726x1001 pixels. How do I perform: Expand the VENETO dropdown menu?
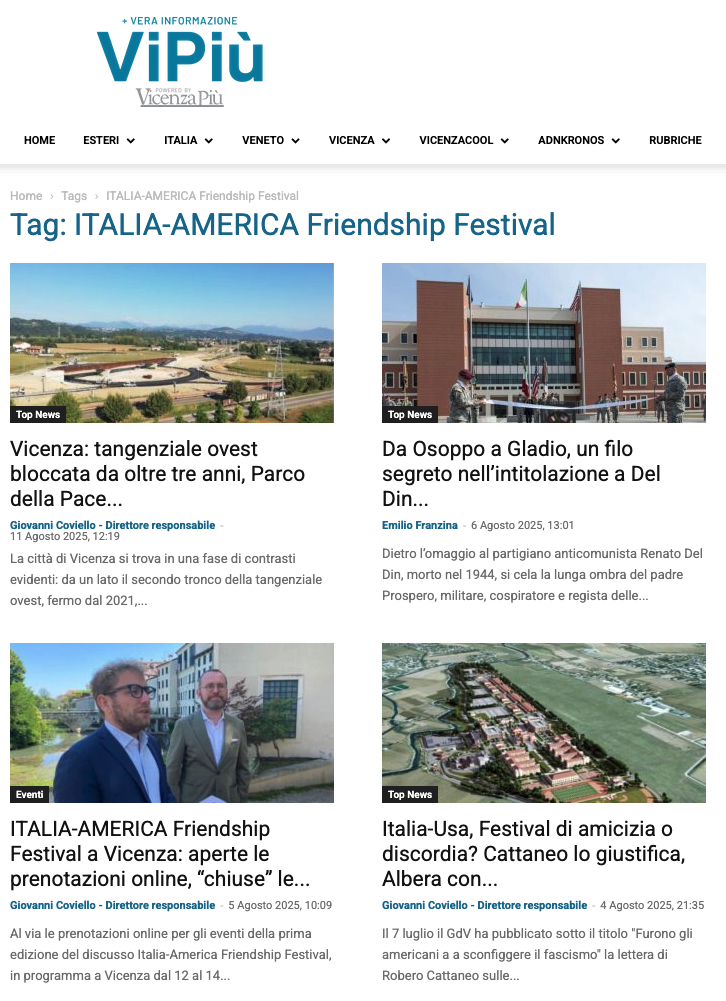270,141
